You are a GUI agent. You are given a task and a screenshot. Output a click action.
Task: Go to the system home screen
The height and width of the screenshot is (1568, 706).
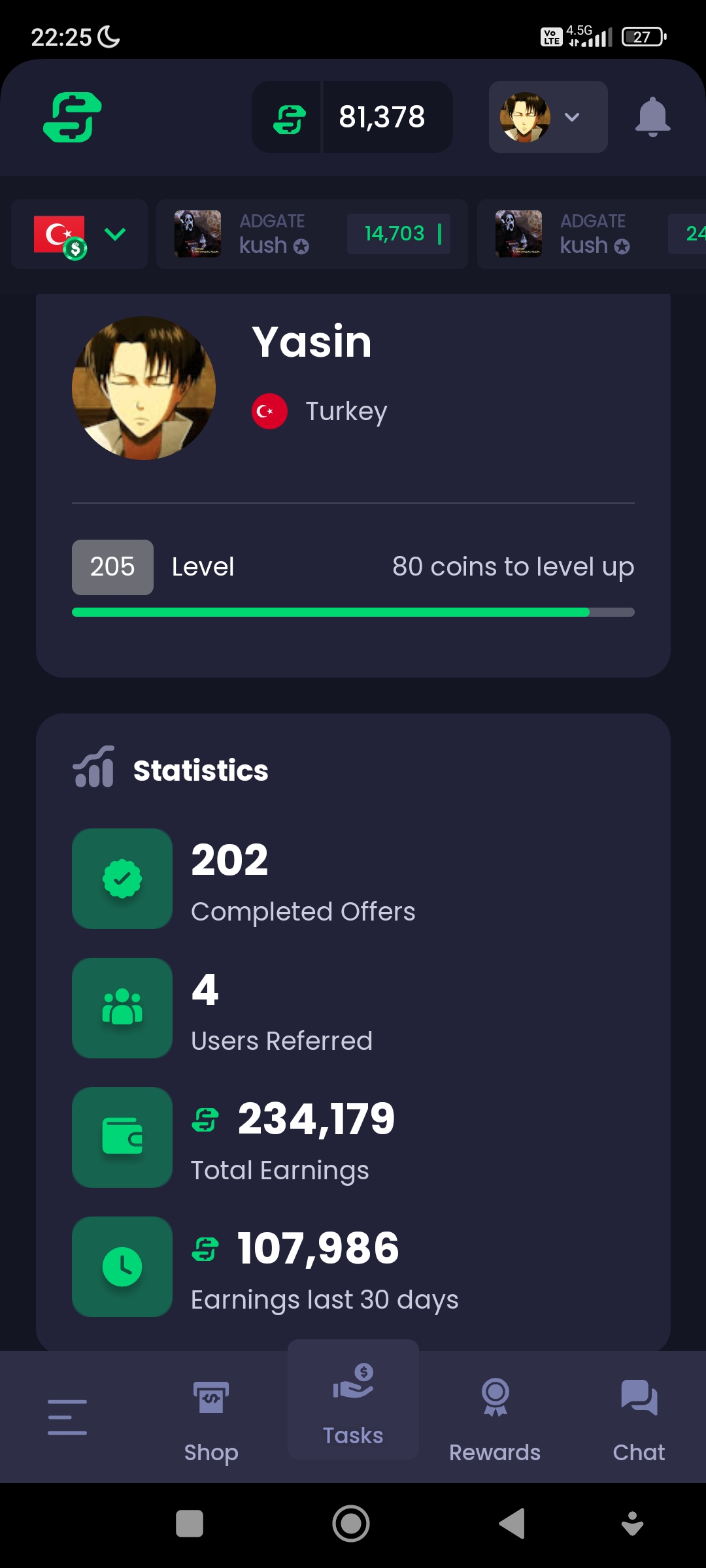coord(351,1524)
